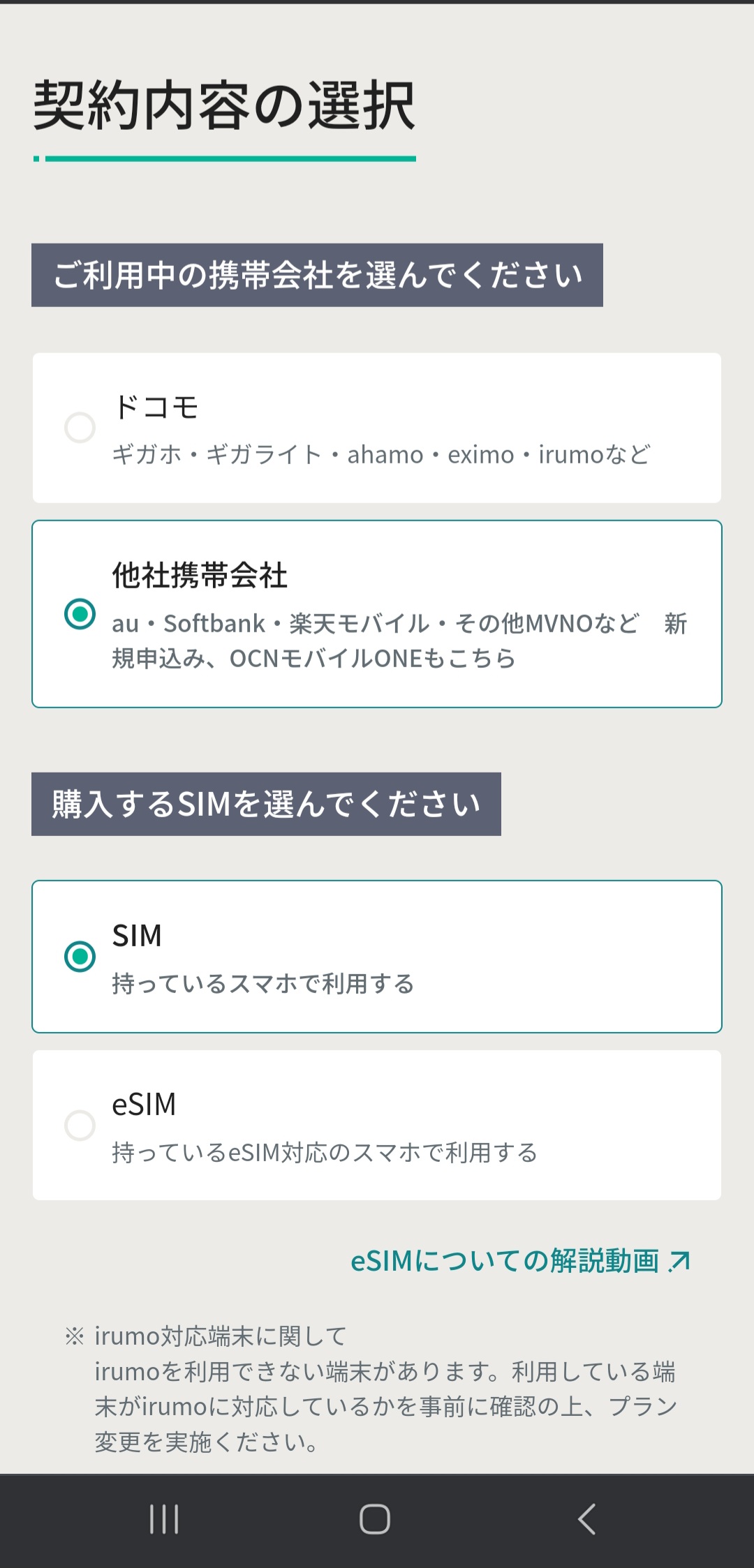Click the 購入するSIMを選んでください header

(265, 804)
